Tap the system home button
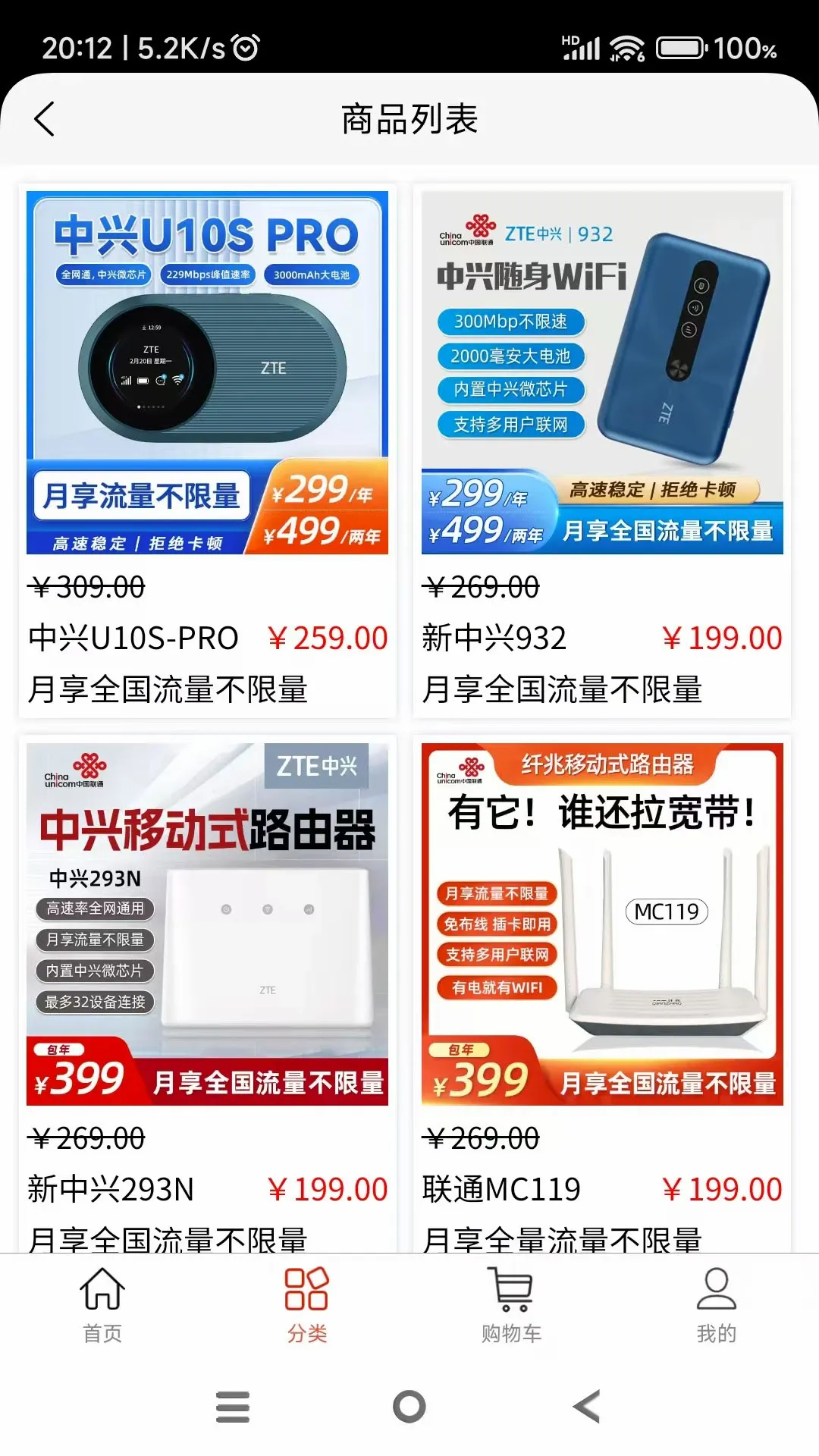The image size is (819, 1456). [x=409, y=1407]
